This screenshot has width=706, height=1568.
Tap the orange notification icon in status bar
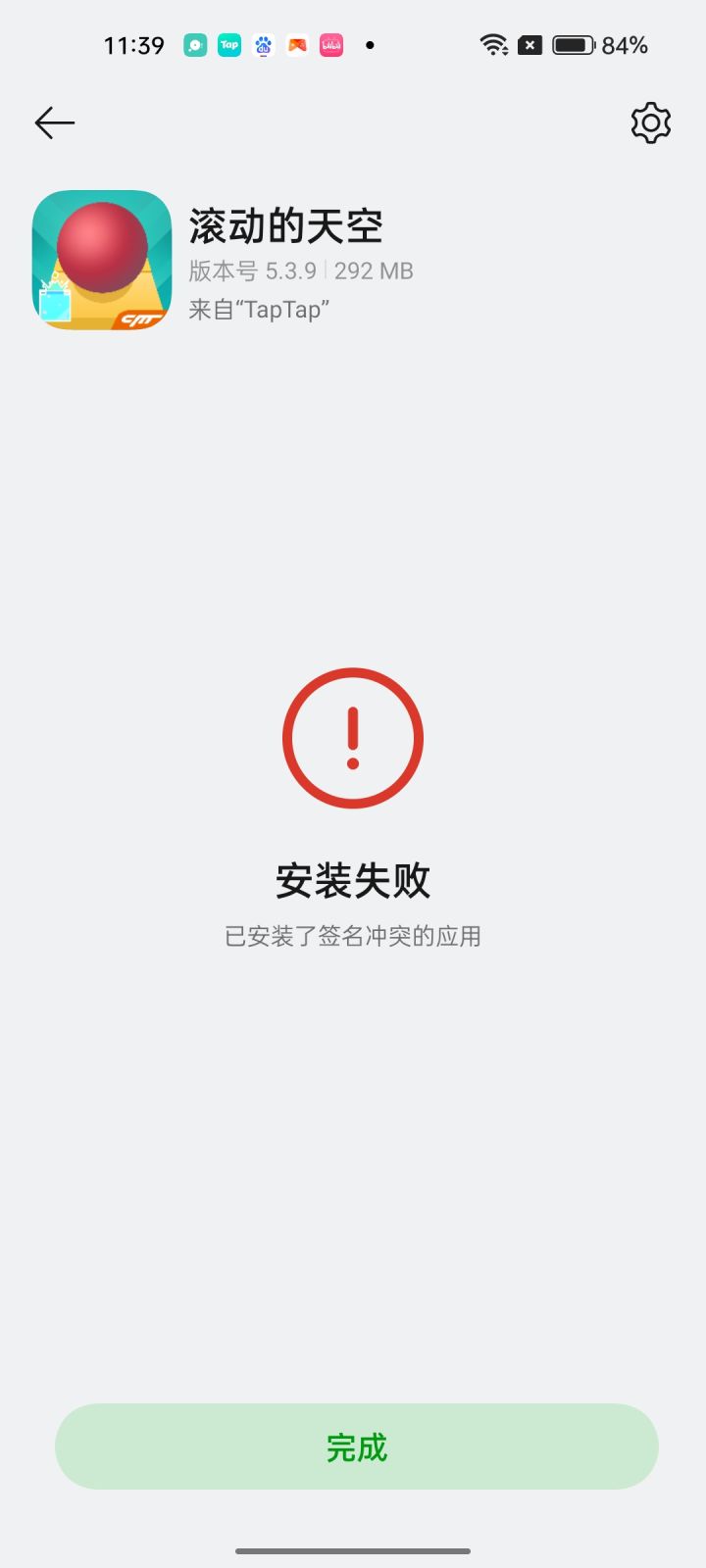[297, 45]
